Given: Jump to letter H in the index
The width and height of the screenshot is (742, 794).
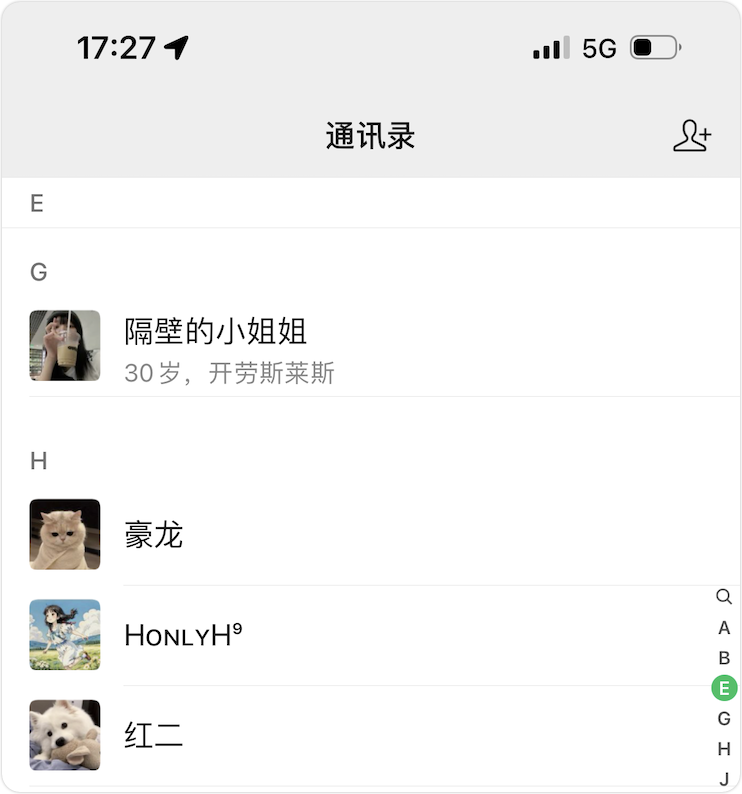Looking at the screenshot, I should [724, 748].
